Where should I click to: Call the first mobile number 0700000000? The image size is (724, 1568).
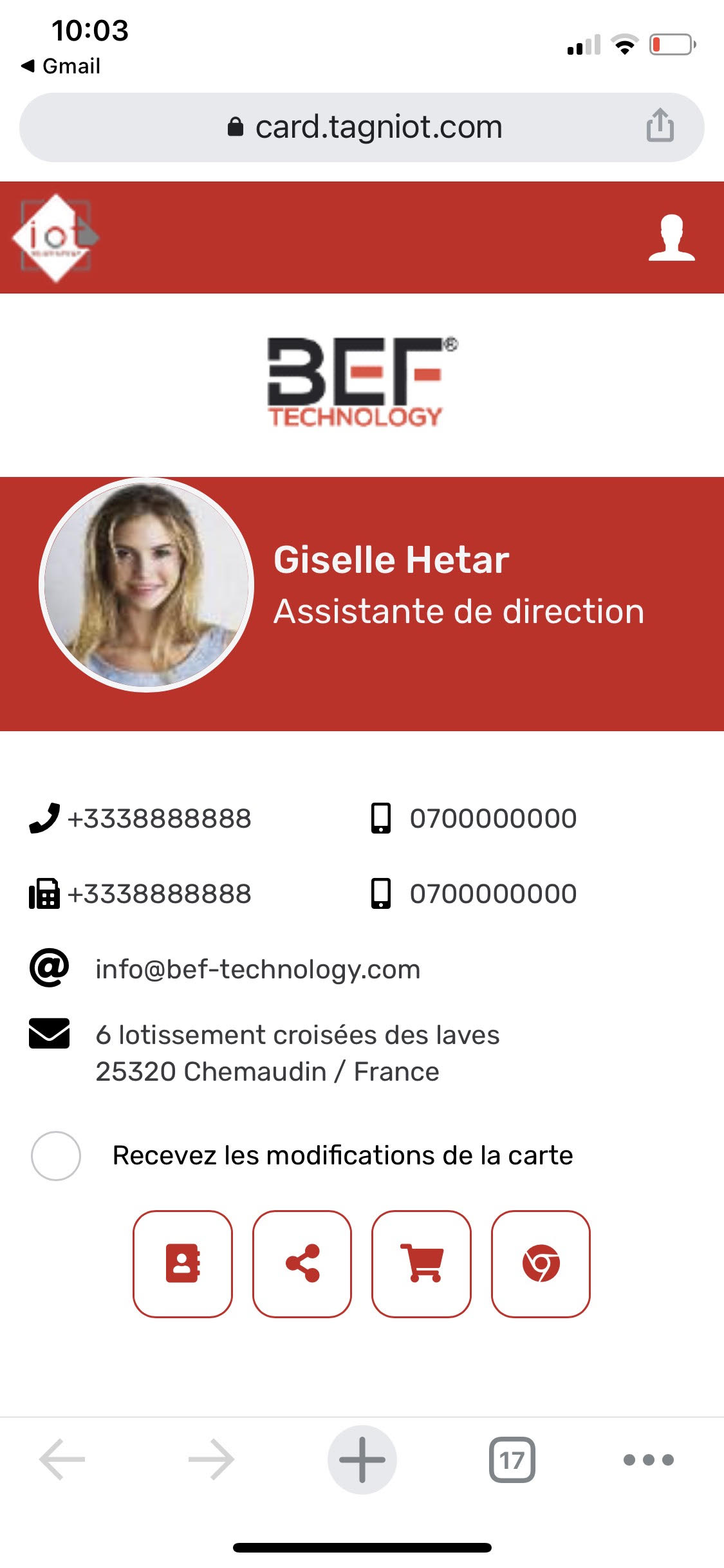pos(492,819)
